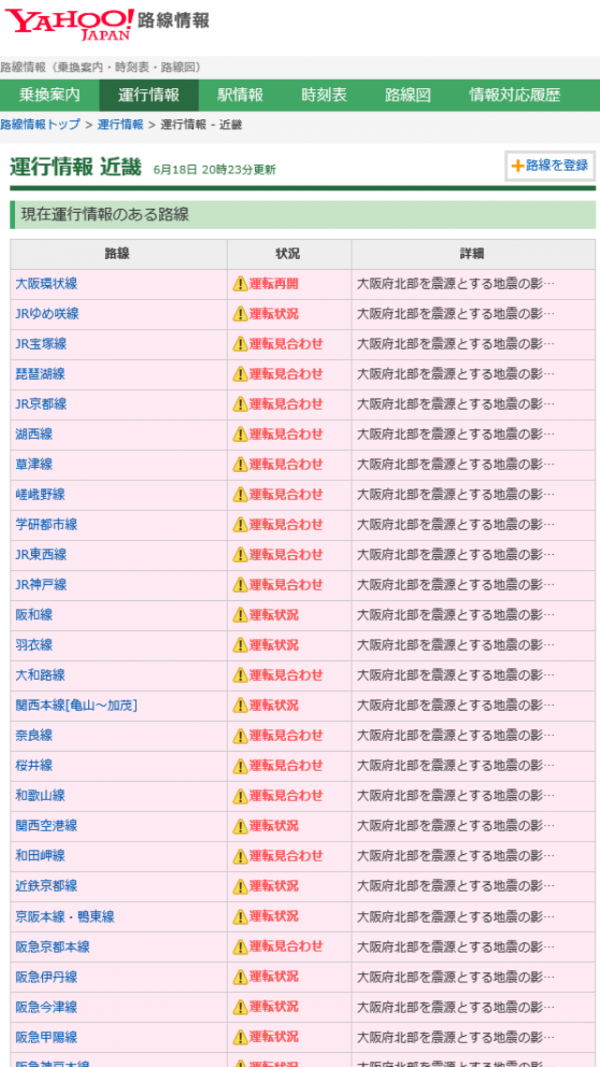Viewport: 600px width, 1067px height.
Task: Switch to the 駅情報 tab
Action: point(240,95)
